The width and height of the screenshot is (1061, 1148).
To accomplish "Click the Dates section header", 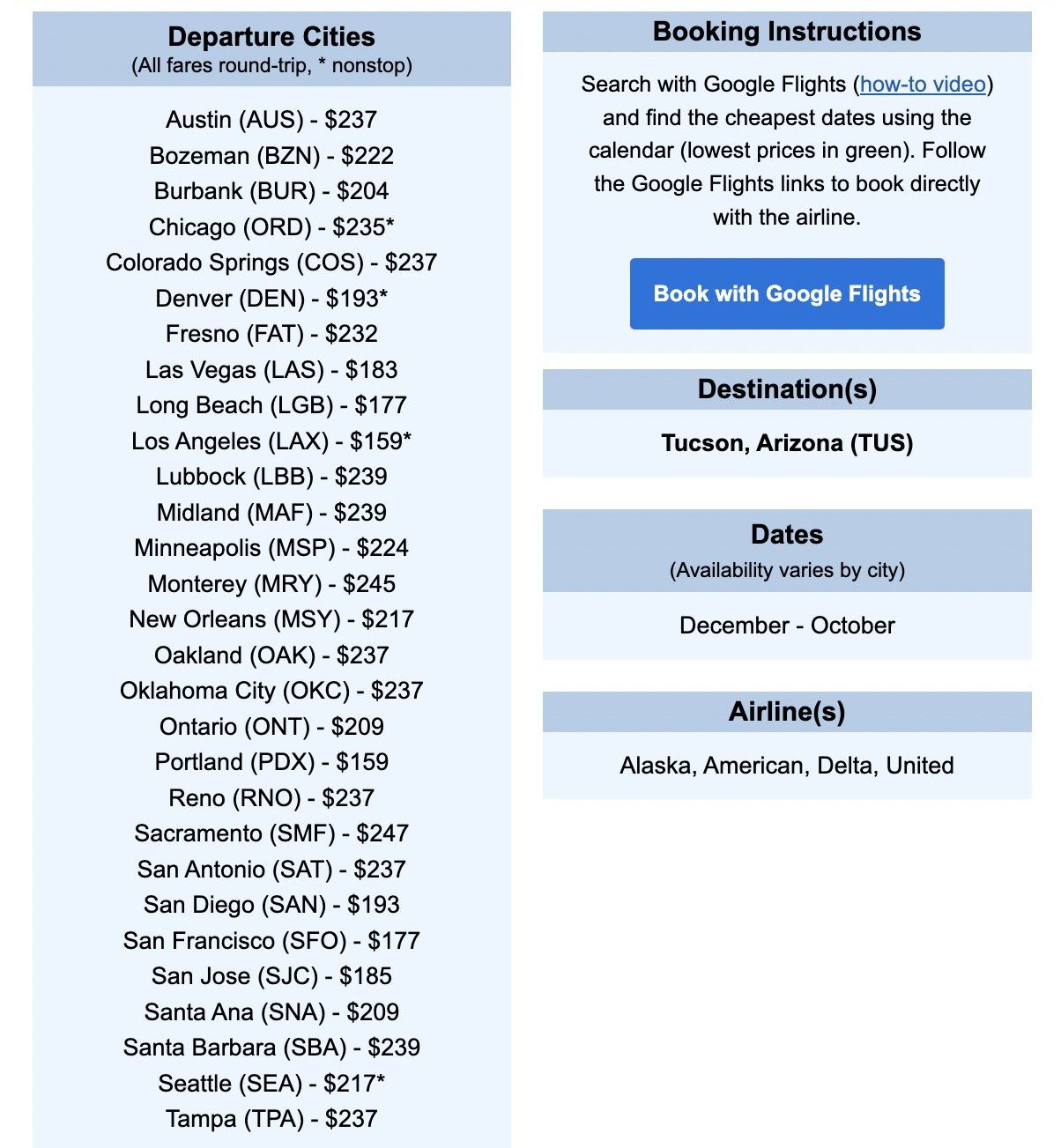I will coord(786,534).
